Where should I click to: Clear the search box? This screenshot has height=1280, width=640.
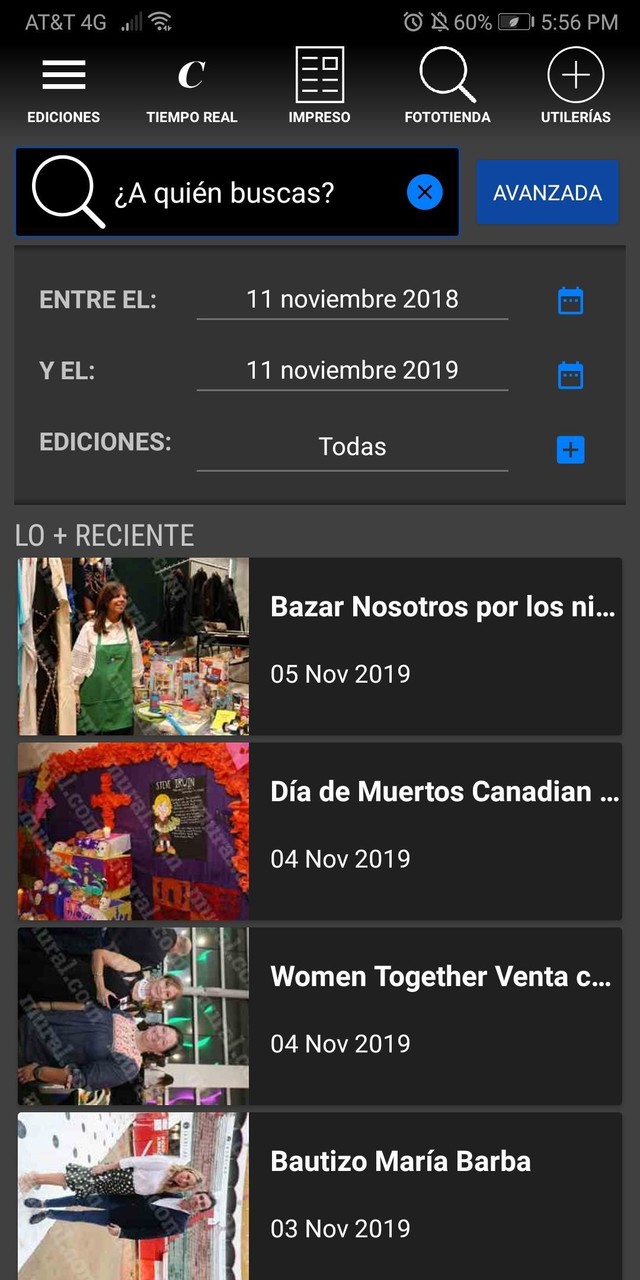[425, 192]
